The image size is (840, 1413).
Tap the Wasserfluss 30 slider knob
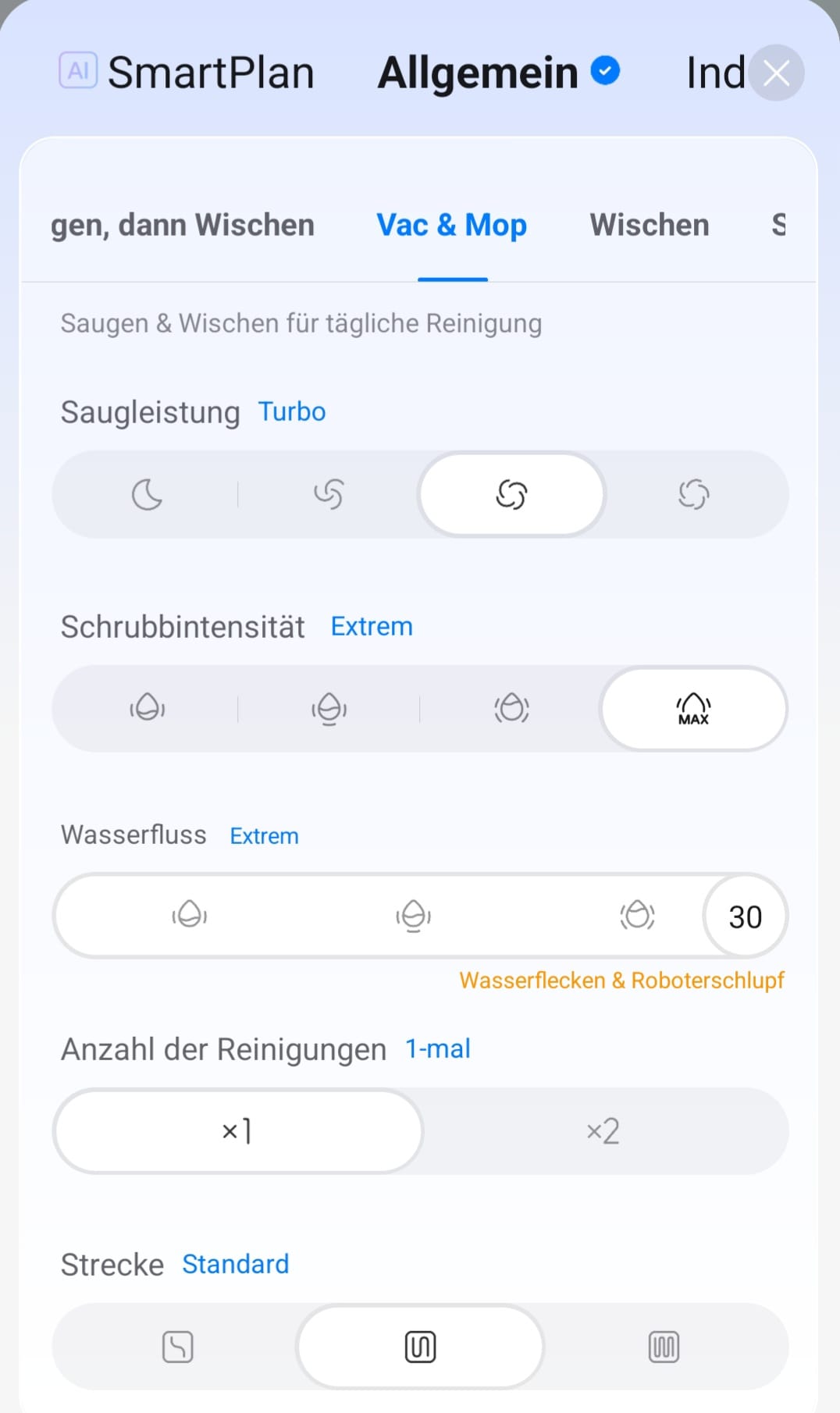[x=745, y=916]
